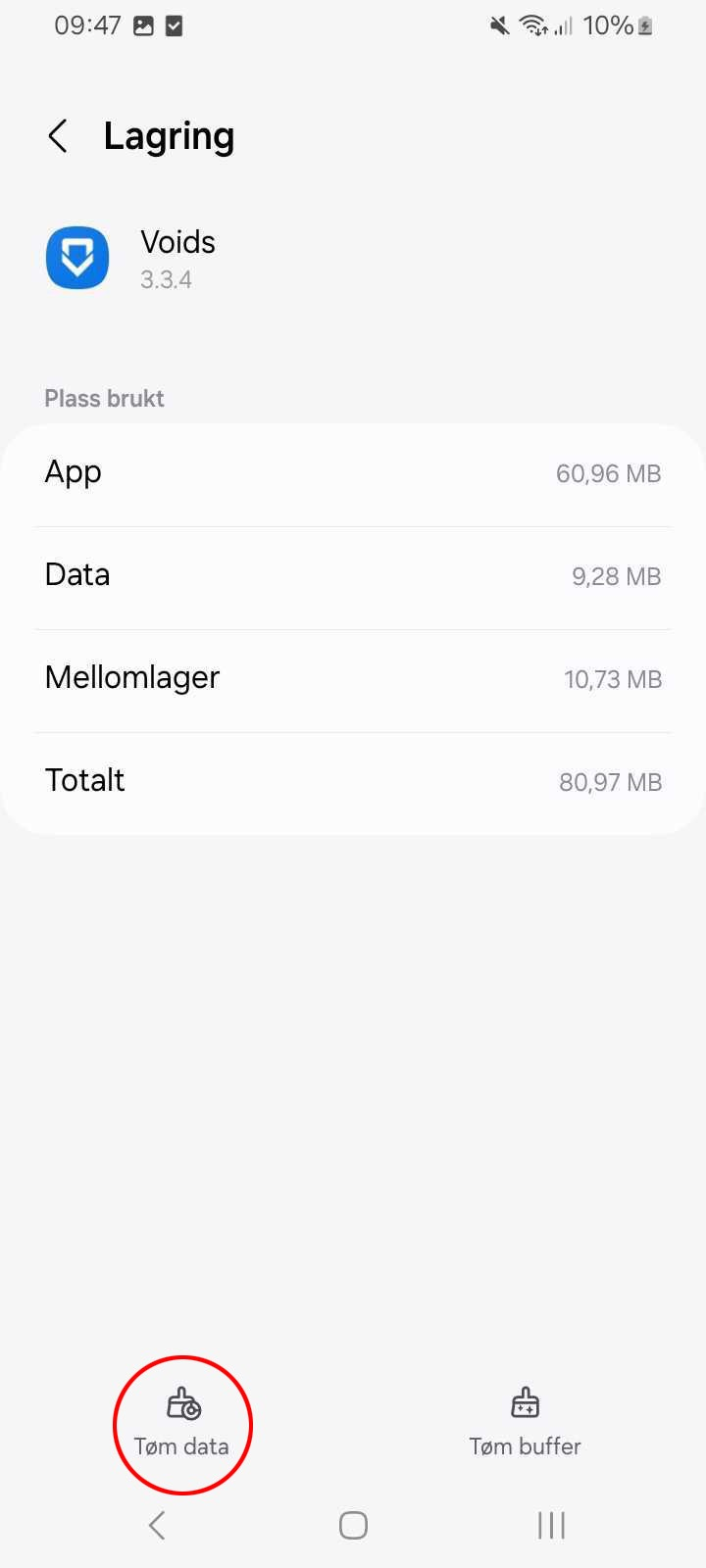Clear the cache with Tøm buffer

525,1423
